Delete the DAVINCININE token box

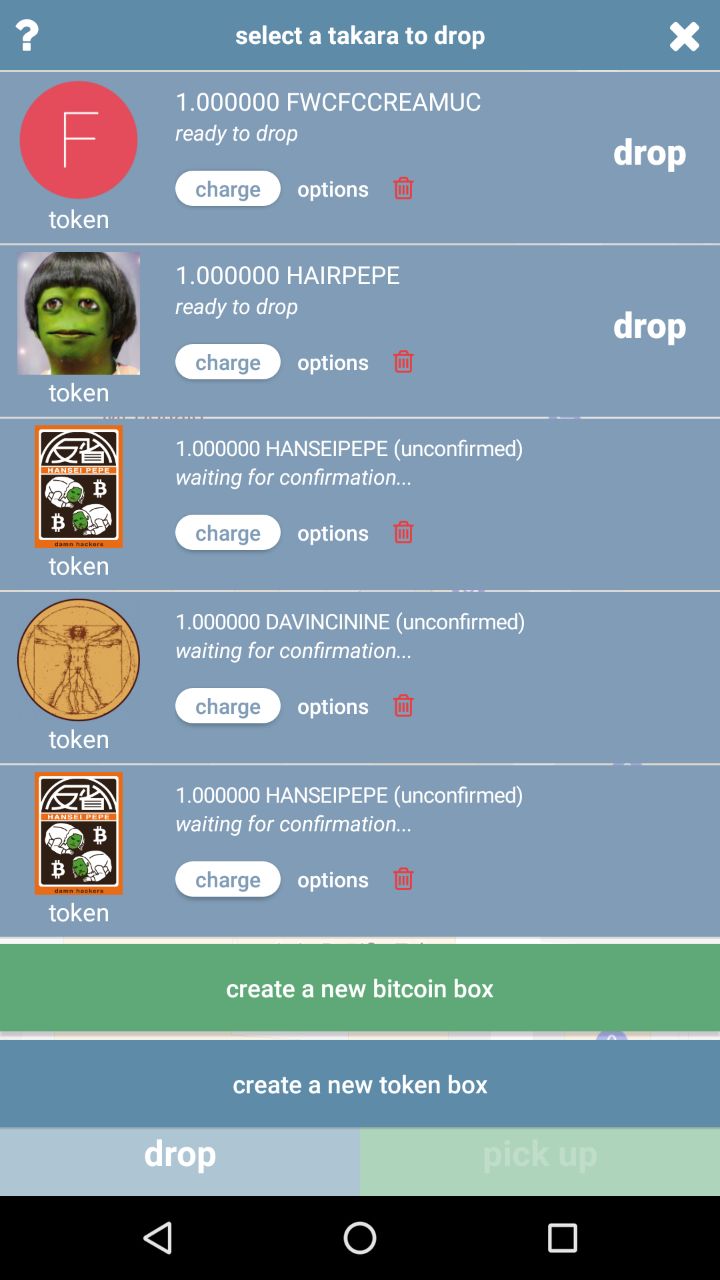click(403, 705)
